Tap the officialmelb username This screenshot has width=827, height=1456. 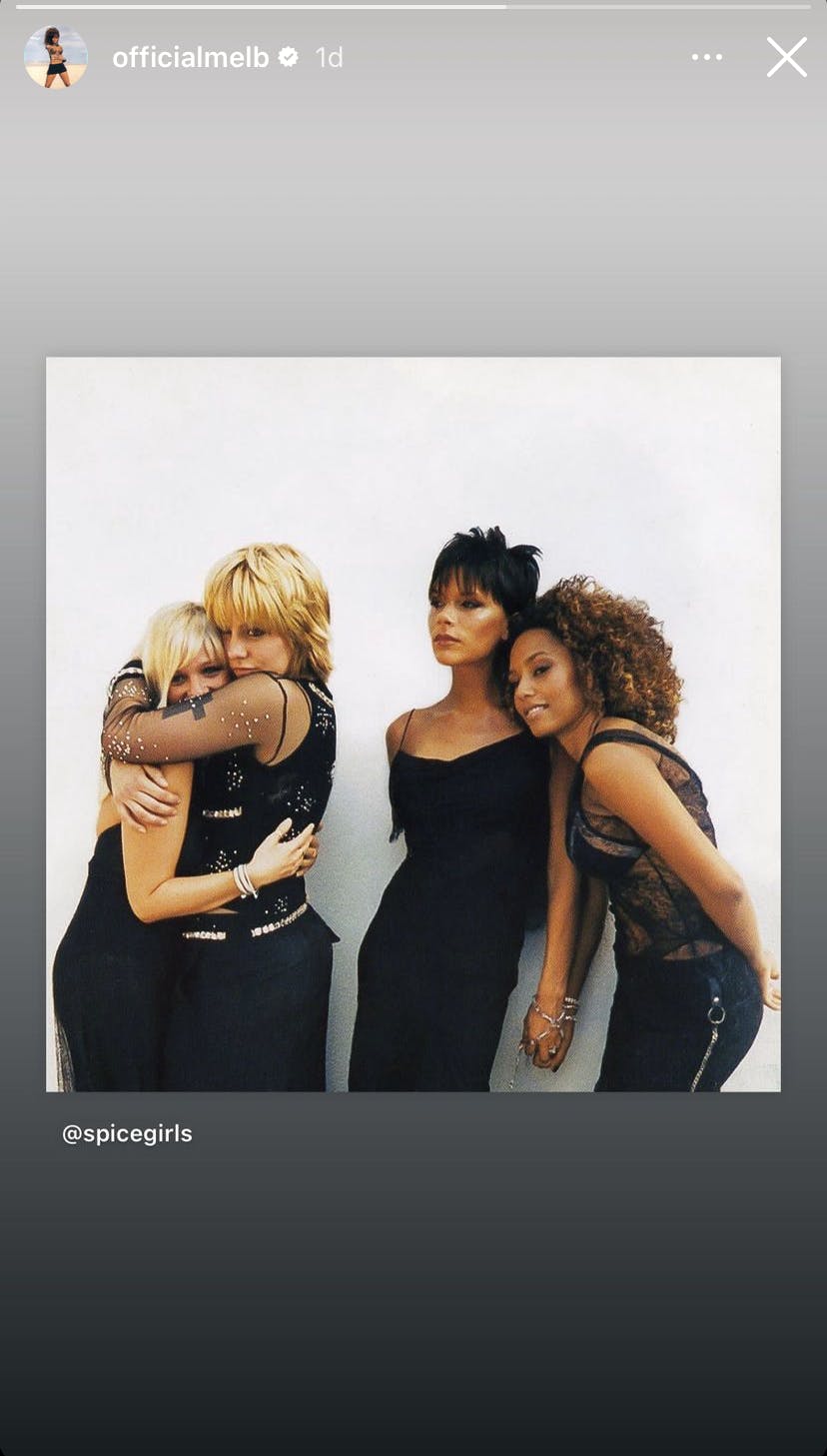[190, 58]
